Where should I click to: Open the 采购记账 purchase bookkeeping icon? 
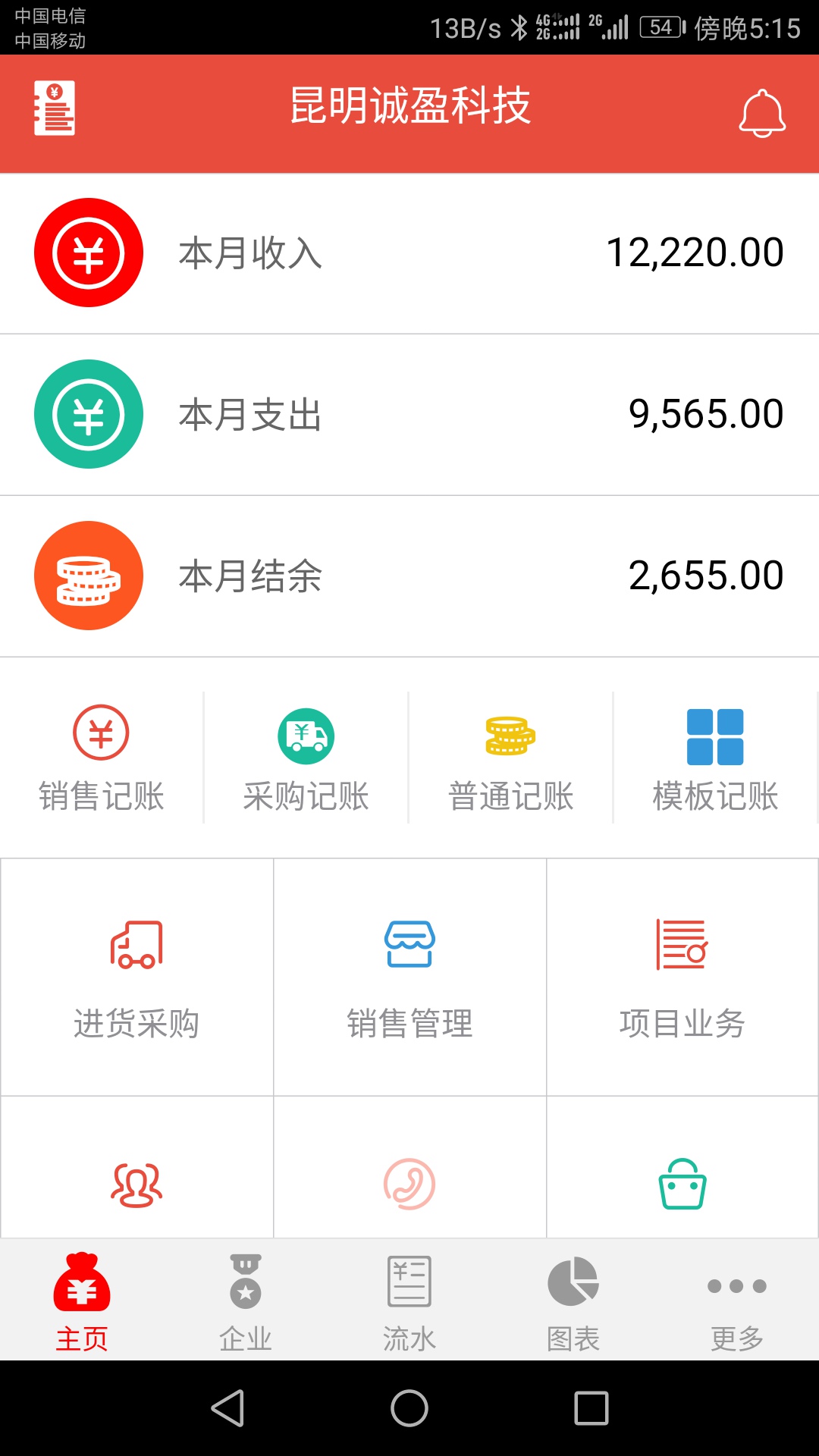click(x=306, y=758)
